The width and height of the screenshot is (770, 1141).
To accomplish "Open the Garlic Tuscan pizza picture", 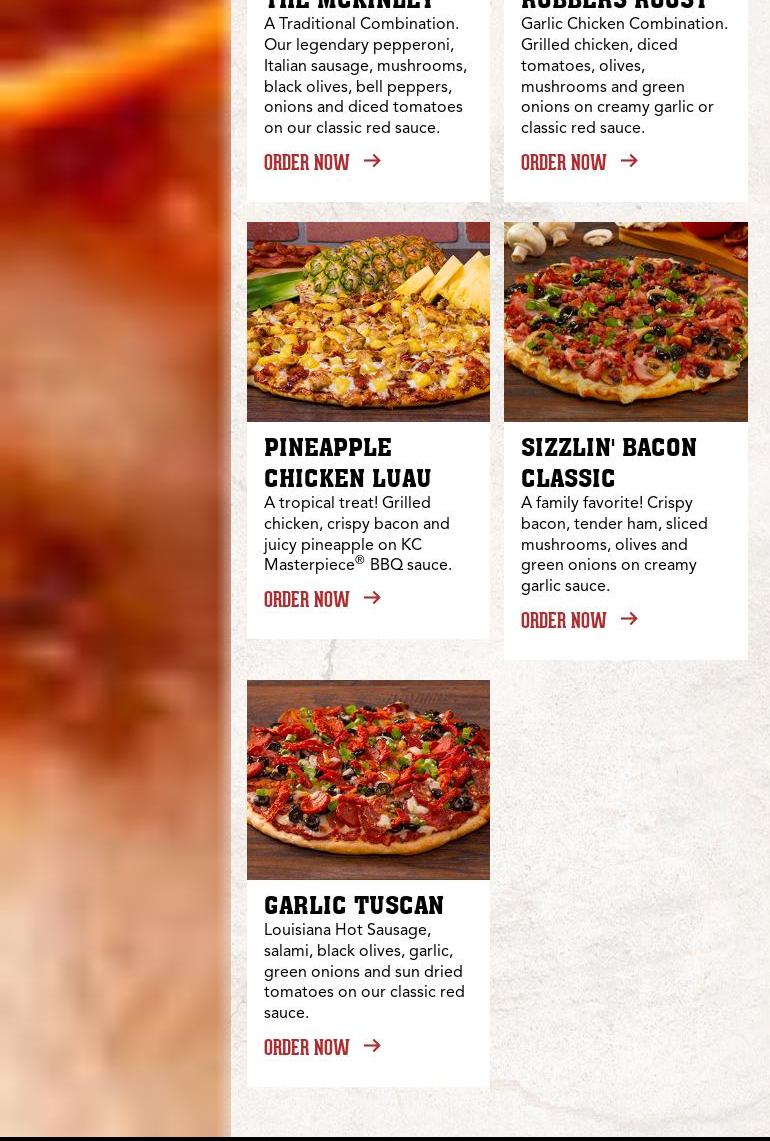I will tap(368, 779).
